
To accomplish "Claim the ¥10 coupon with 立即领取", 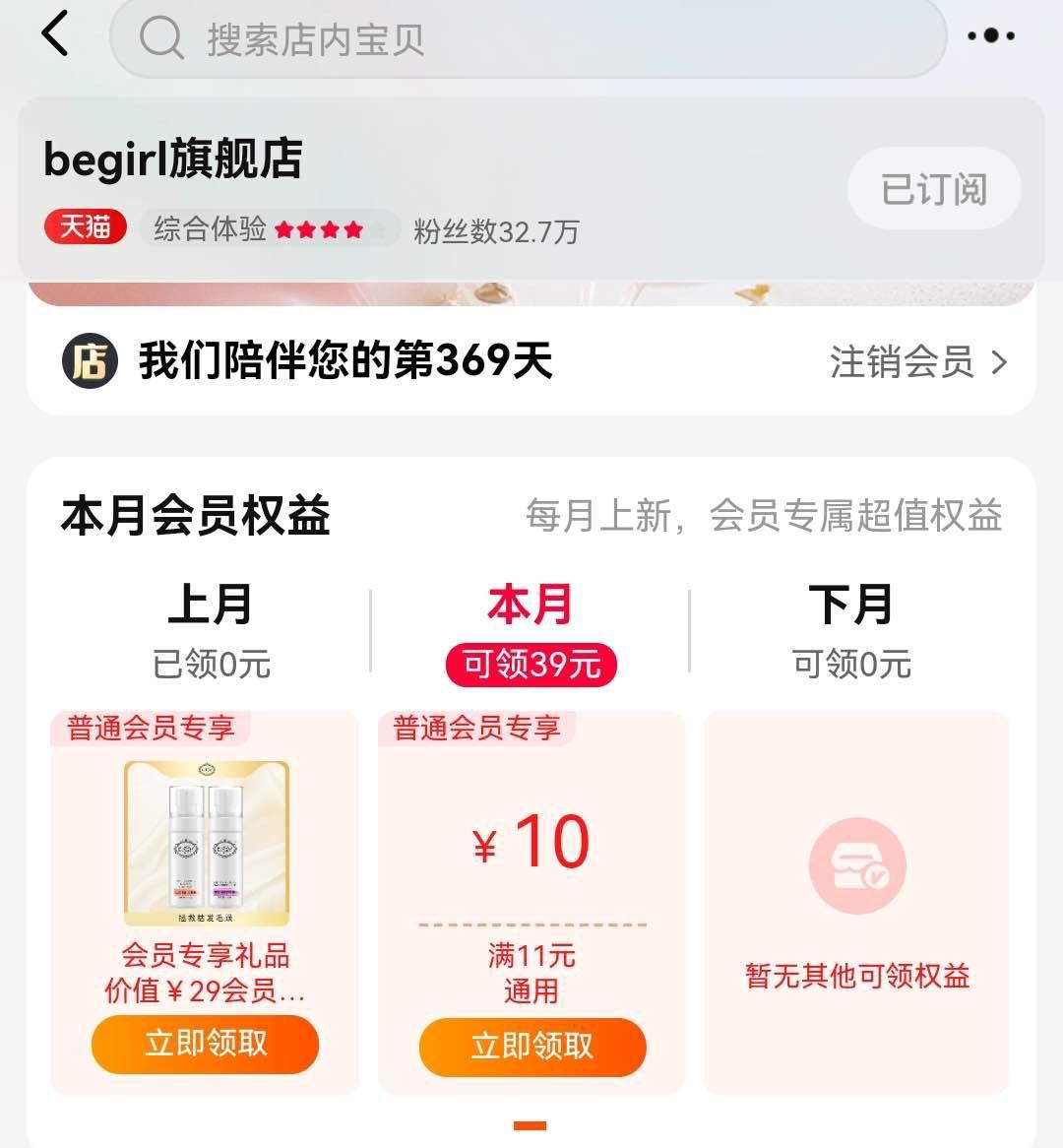I will 532,1046.
